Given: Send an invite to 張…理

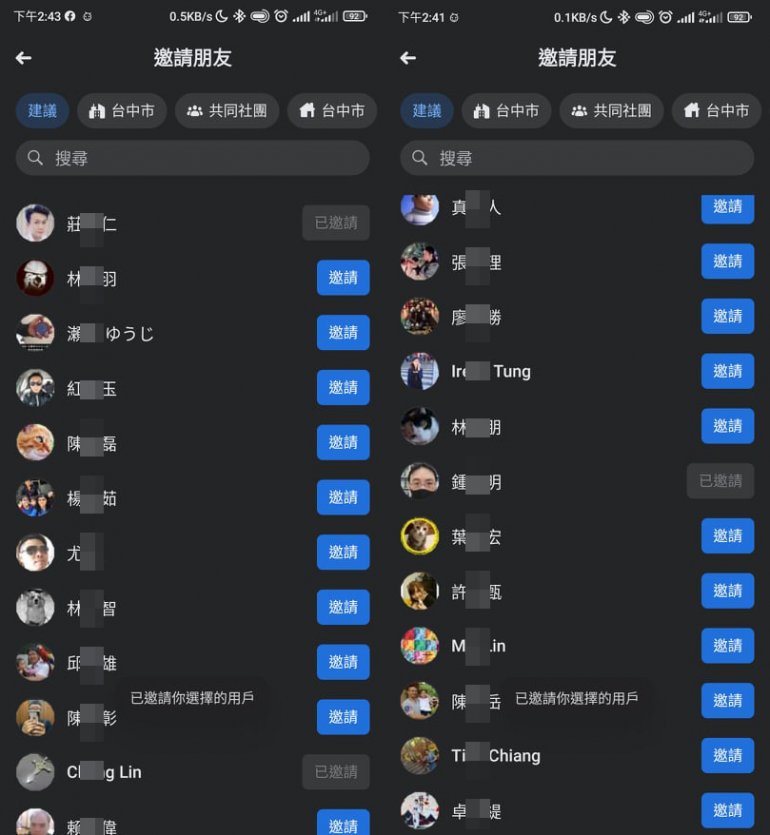Looking at the screenshot, I should coord(727,261).
